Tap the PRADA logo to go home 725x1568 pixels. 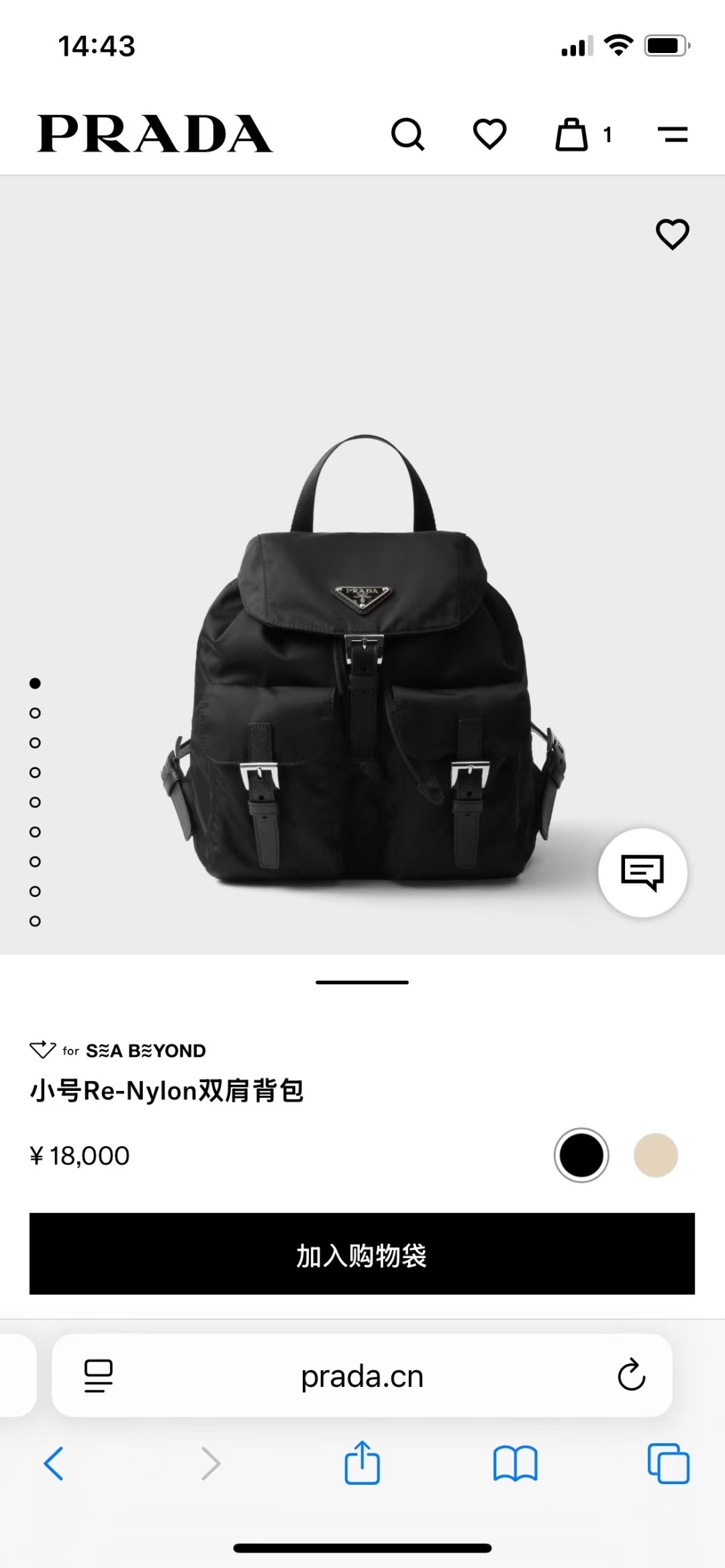(155, 134)
